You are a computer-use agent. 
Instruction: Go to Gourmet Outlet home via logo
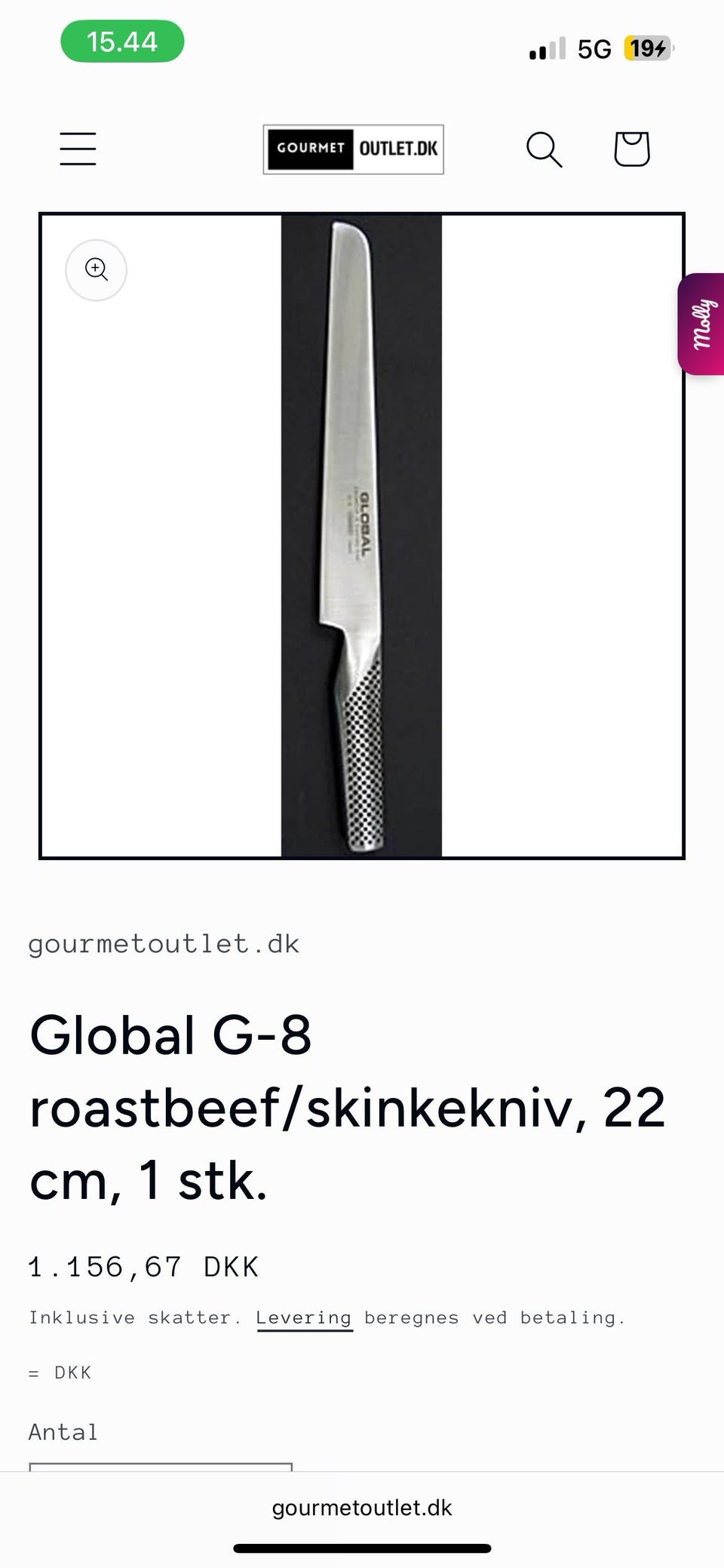(353, 149)
